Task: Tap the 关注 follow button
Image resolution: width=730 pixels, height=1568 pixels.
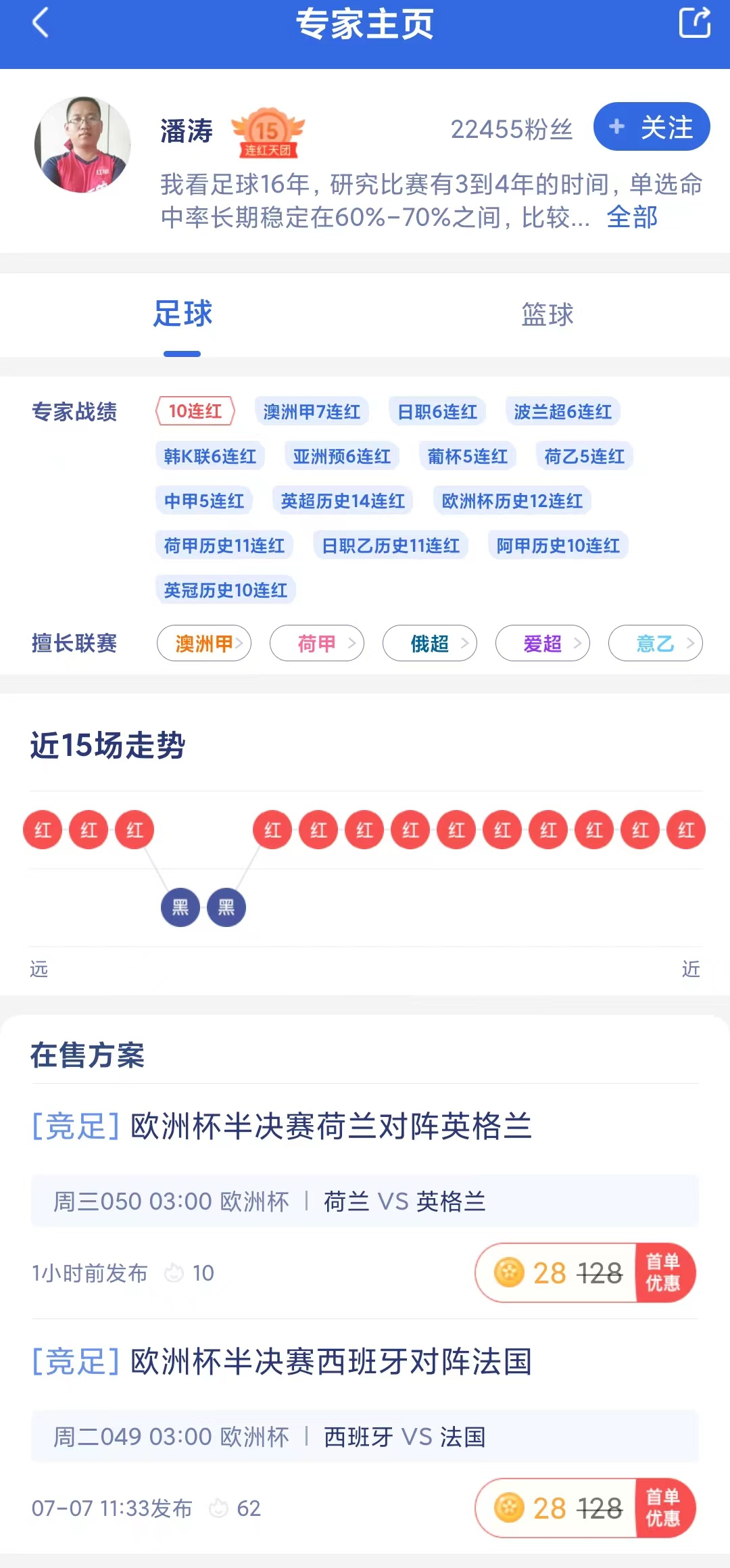Action: (x=651, y=126)
